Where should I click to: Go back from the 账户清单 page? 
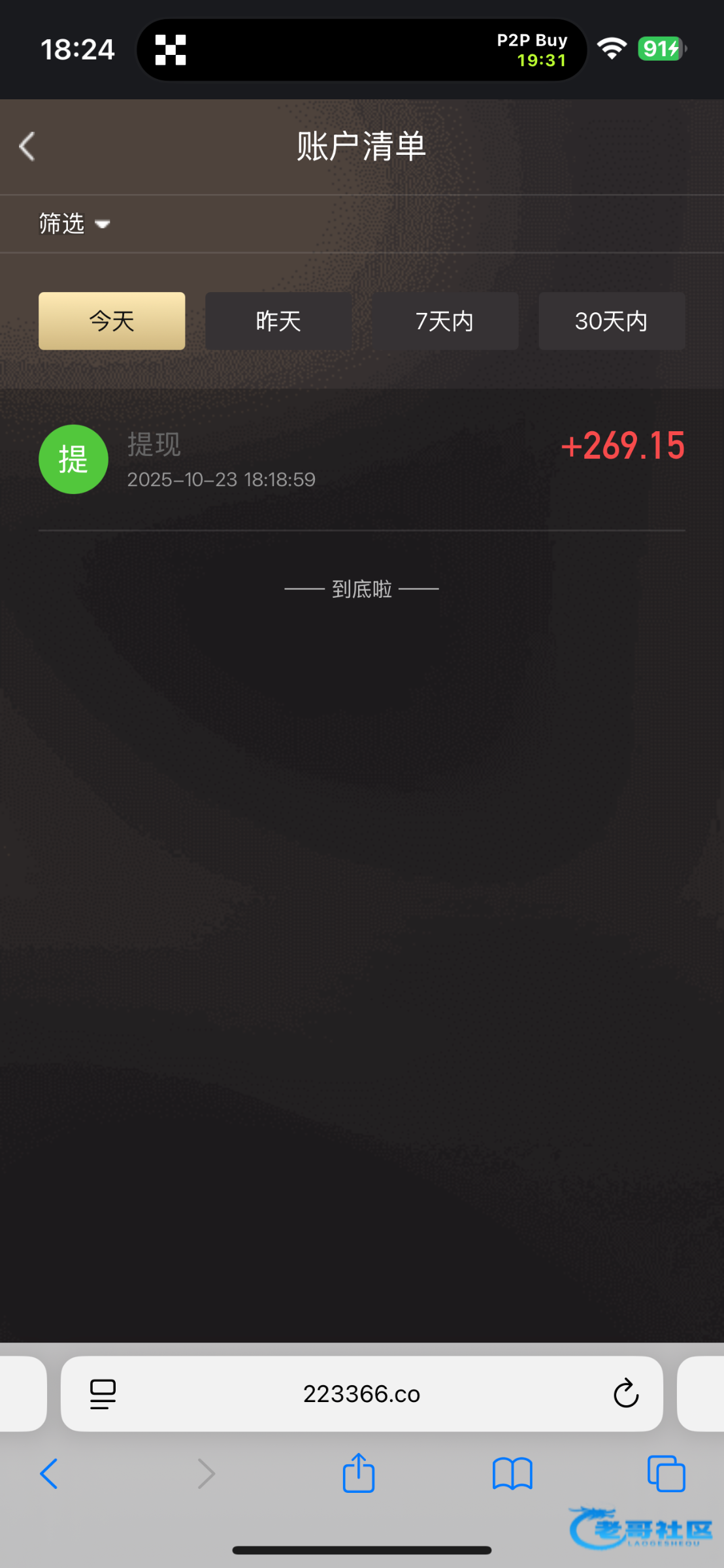pyautogui.click(x=27, y=146)
